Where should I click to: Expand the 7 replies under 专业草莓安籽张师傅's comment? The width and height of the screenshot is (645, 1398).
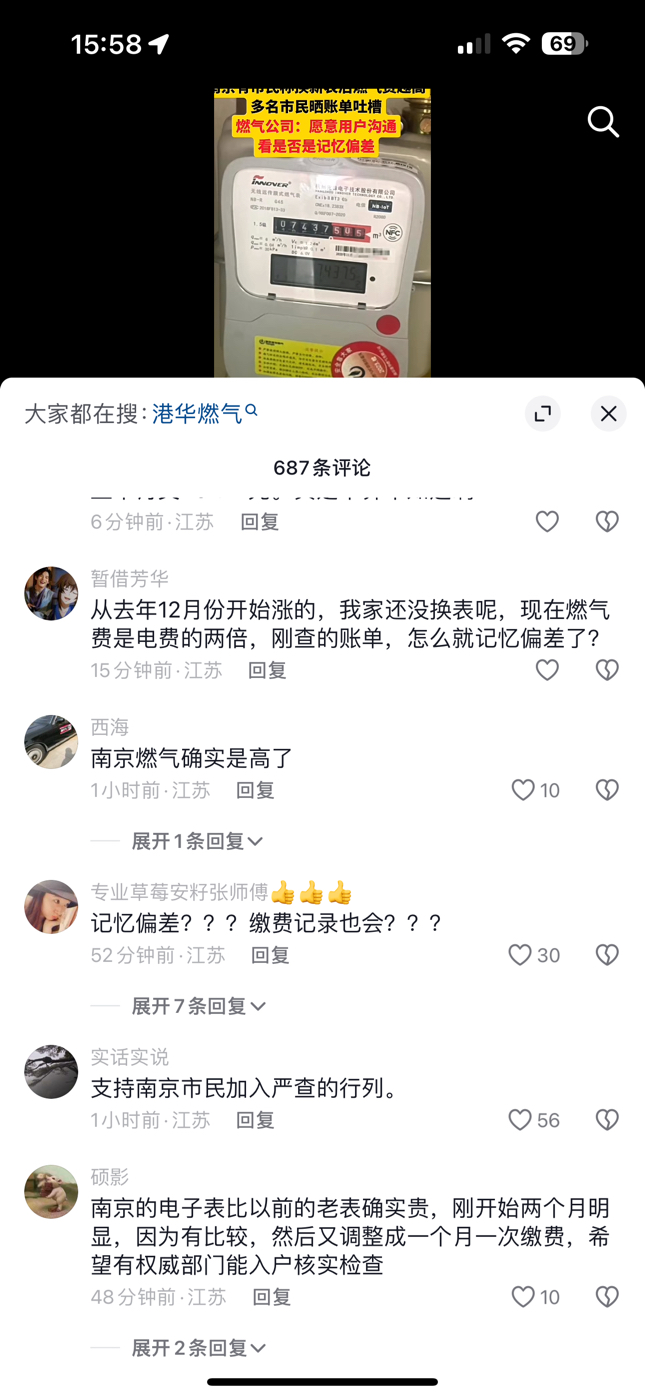198,1006
